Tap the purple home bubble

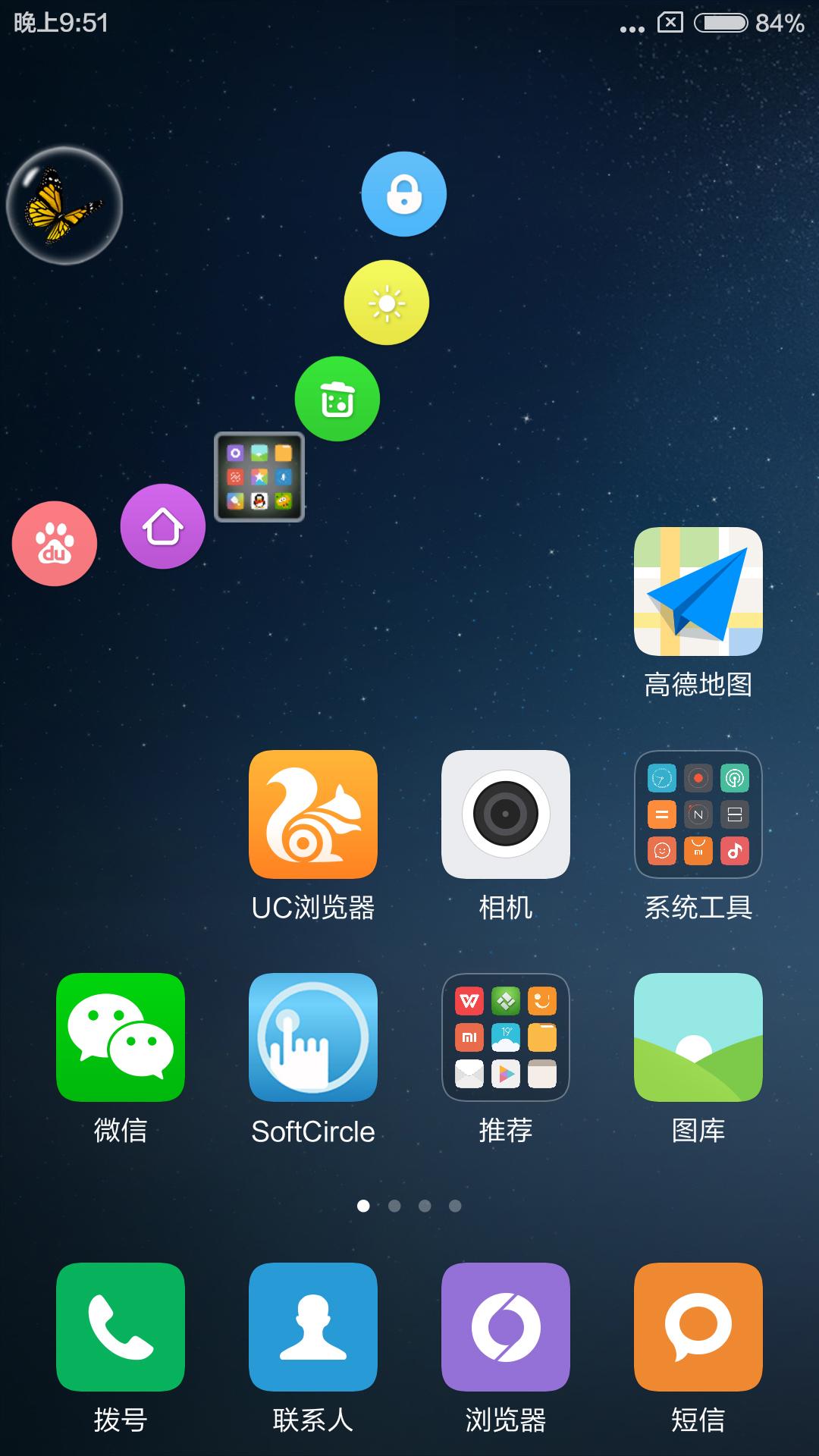[163, 526]
